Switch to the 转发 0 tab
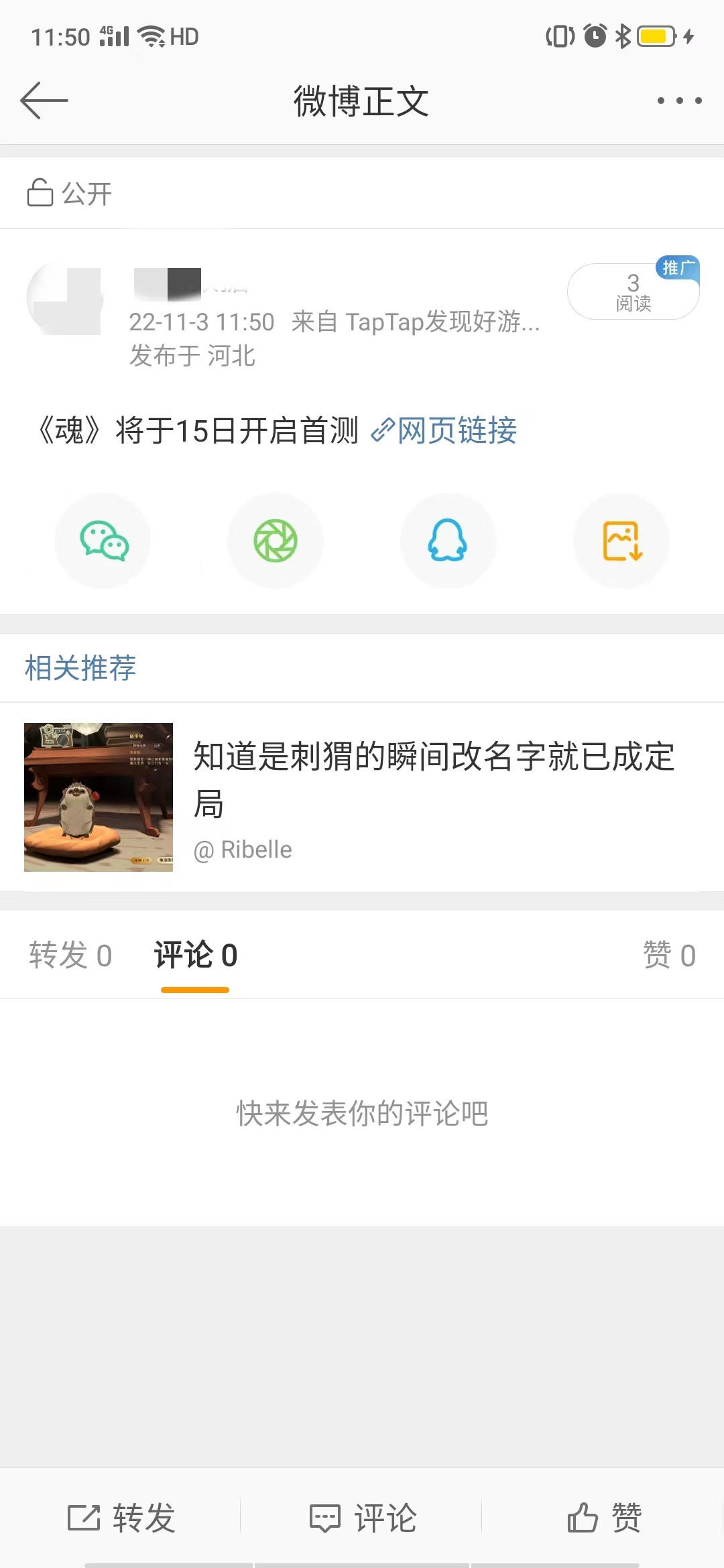Image resolution: width=724 pixels, height=1568 pixels. click(70, 955)
